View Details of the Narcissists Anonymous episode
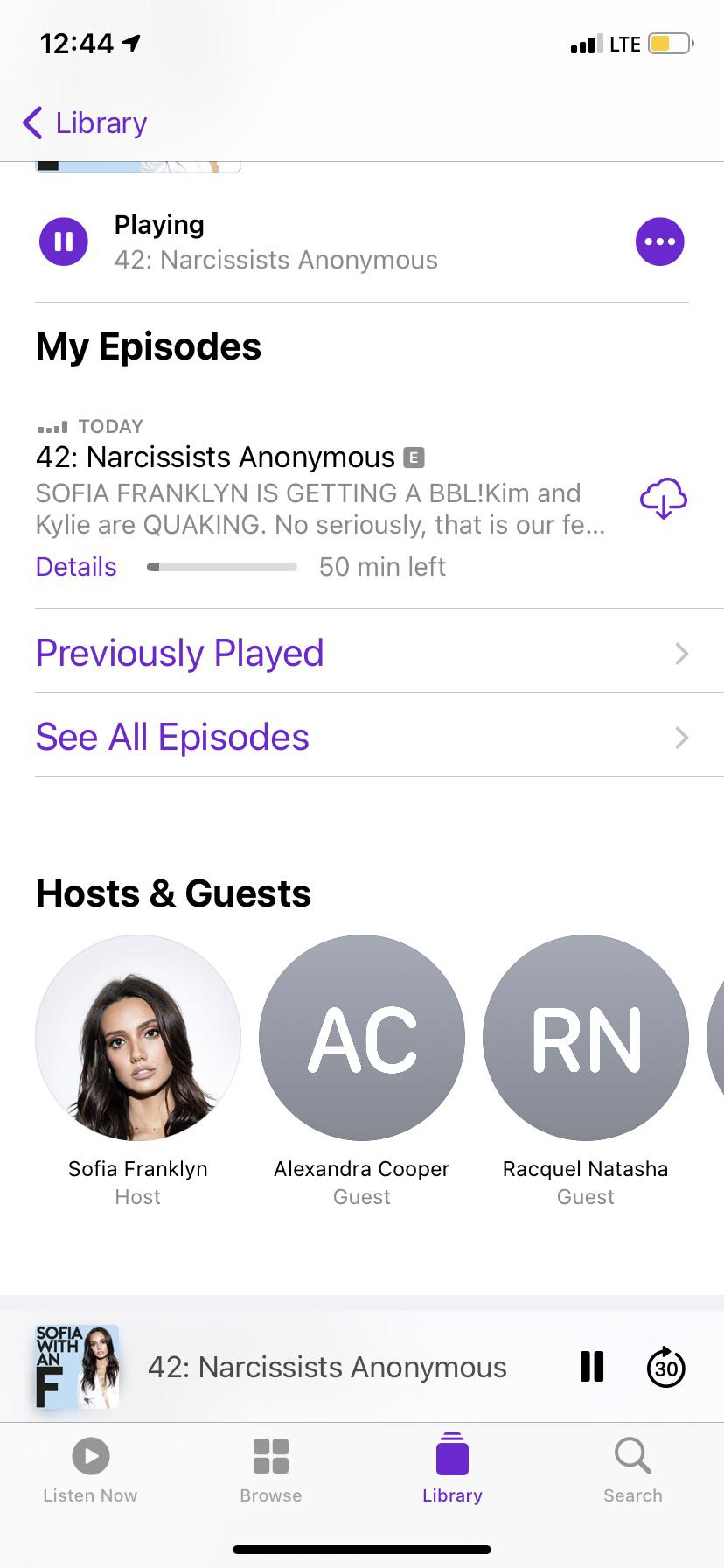Screen dimensions: 724x1568 pos(76,567)
